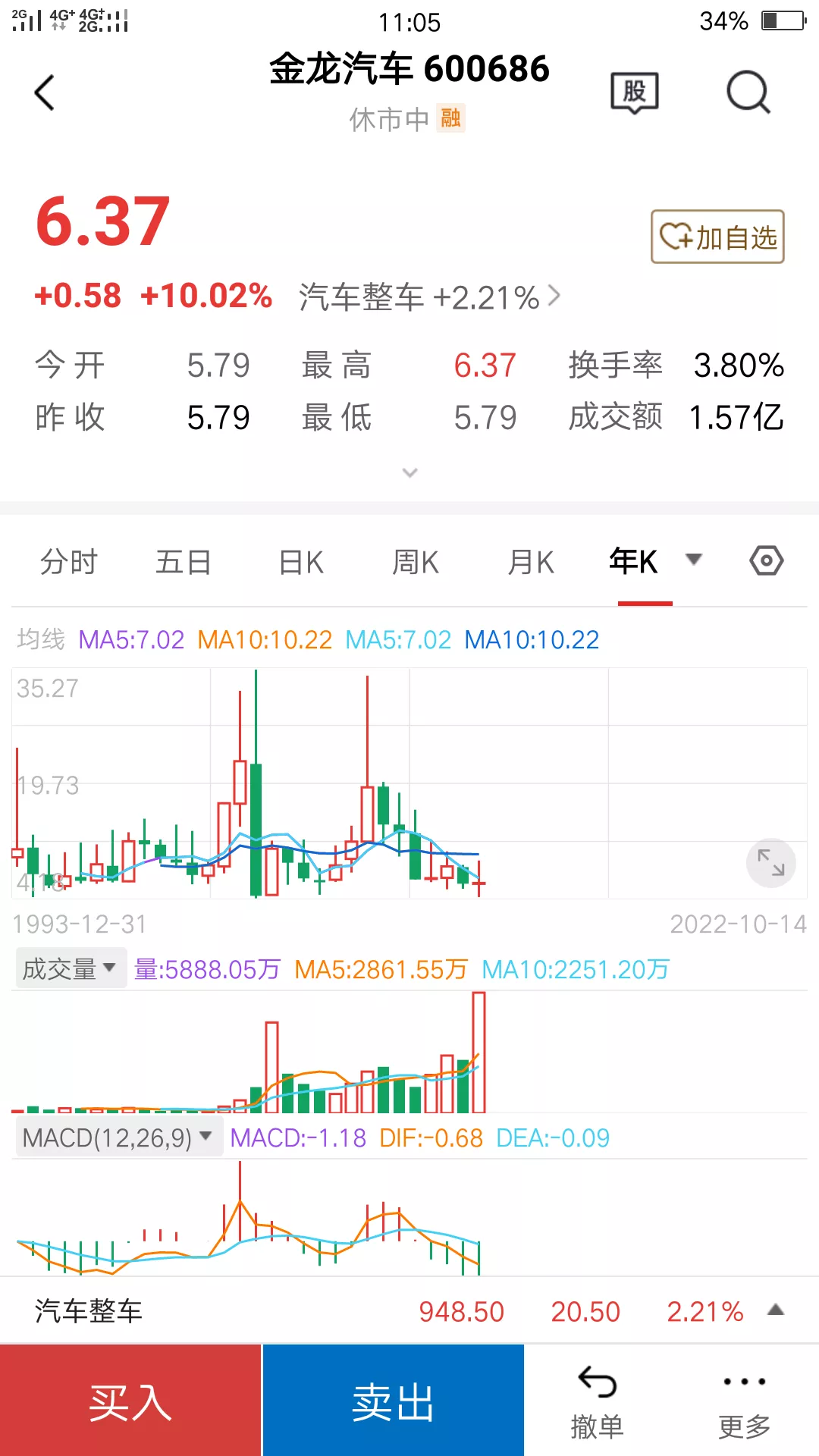Go back with the top-left arrow
819x1456 pixels.
[45, 93]
